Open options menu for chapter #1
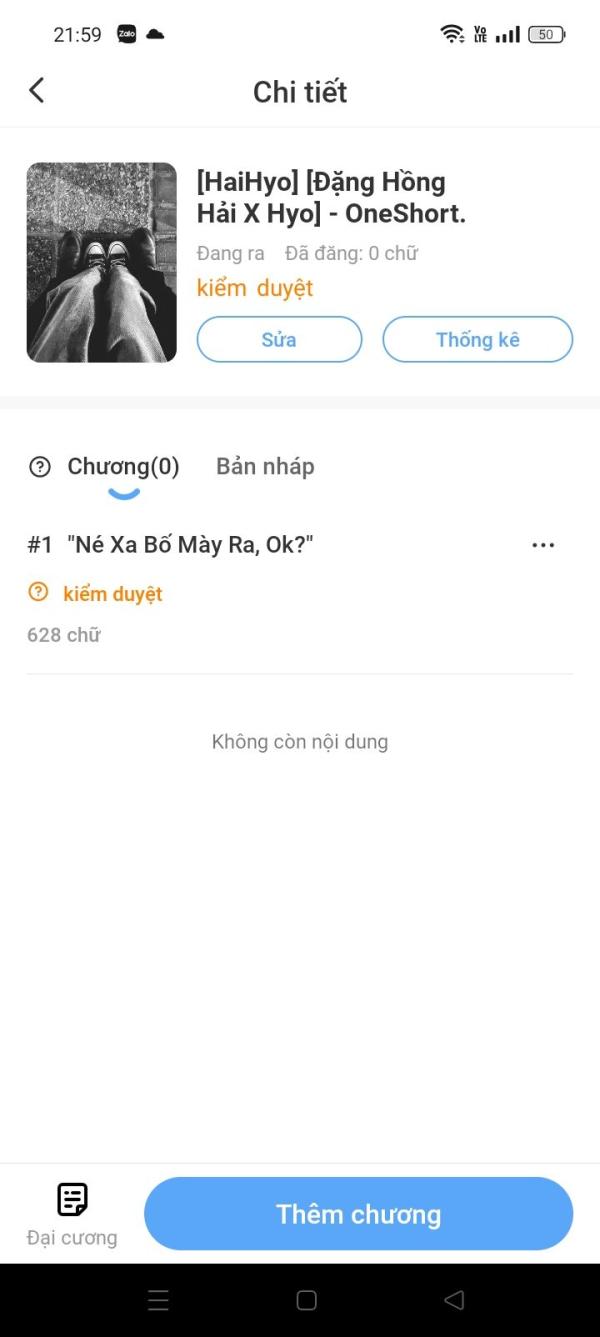Image resolution: width=600 pixels, height=1337 pixels. [x=543, y=545]
